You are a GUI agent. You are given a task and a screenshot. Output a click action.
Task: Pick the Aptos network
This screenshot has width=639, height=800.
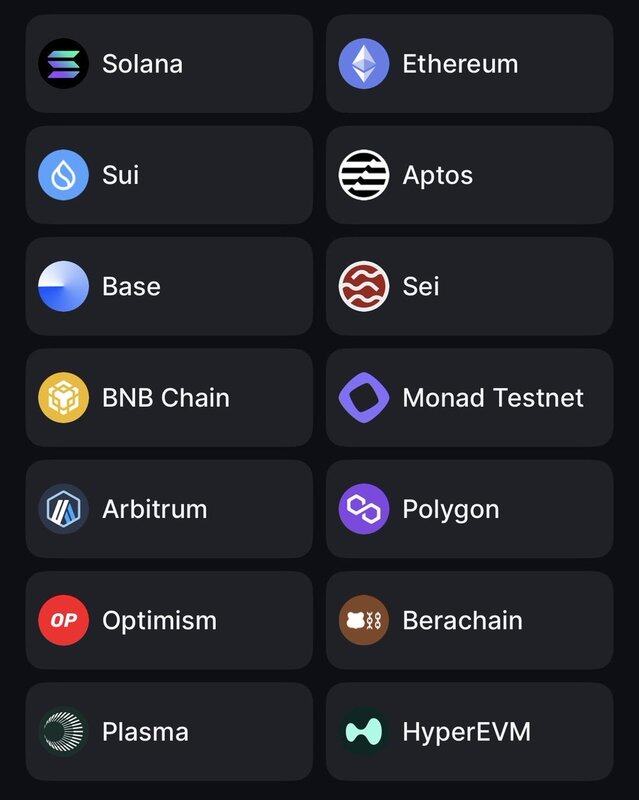point(469,175)
